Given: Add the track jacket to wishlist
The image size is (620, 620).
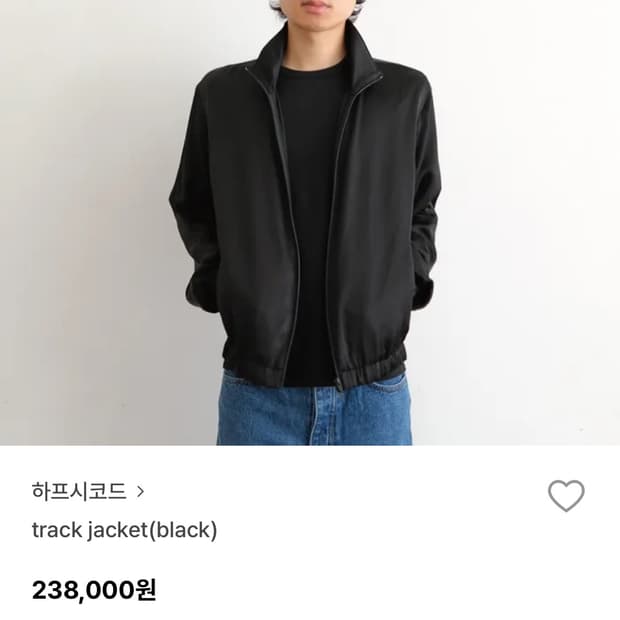Looking at the screenshot, I should (566, 495).
